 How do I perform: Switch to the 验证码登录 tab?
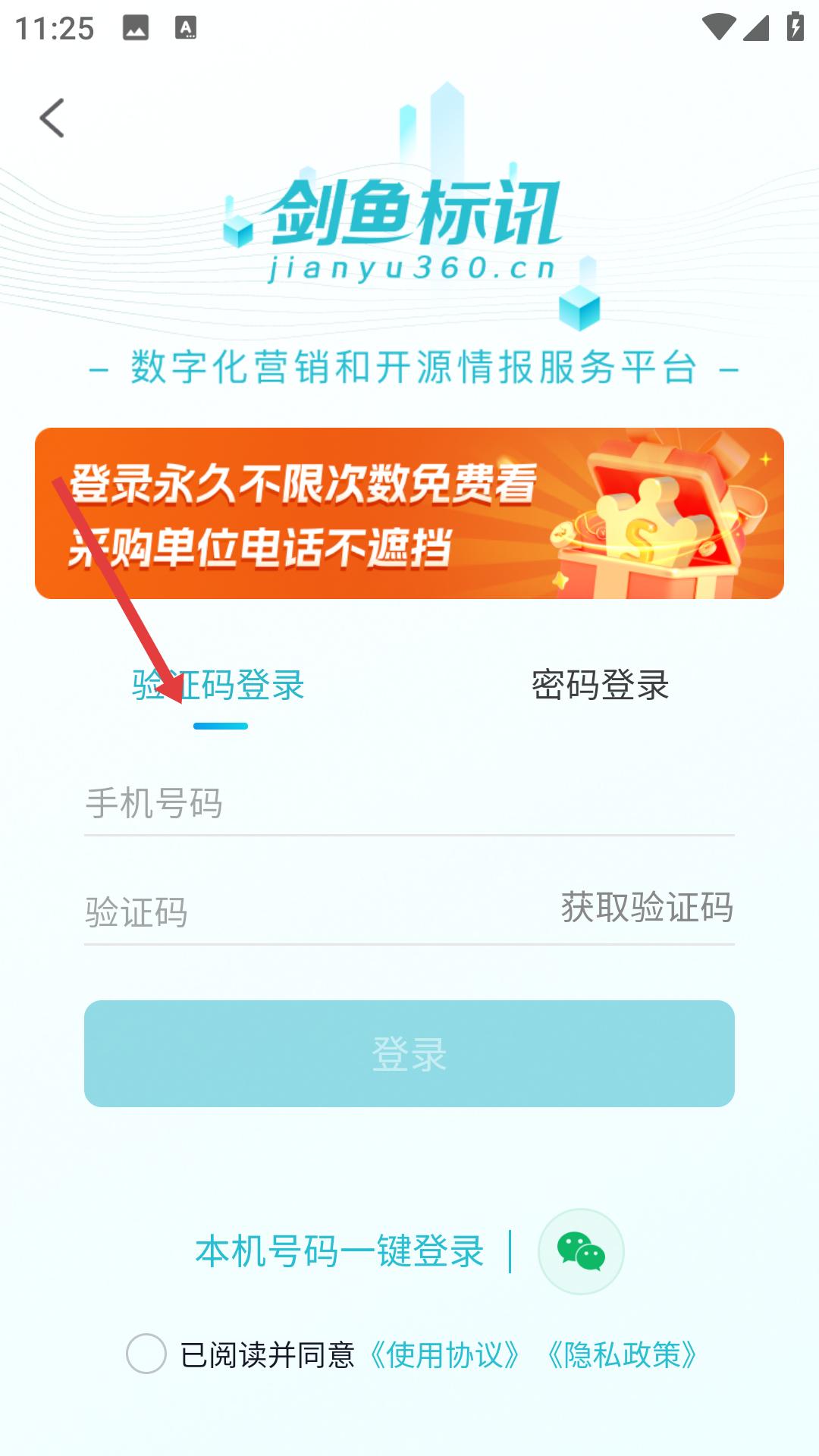click(x=218, y=686)
